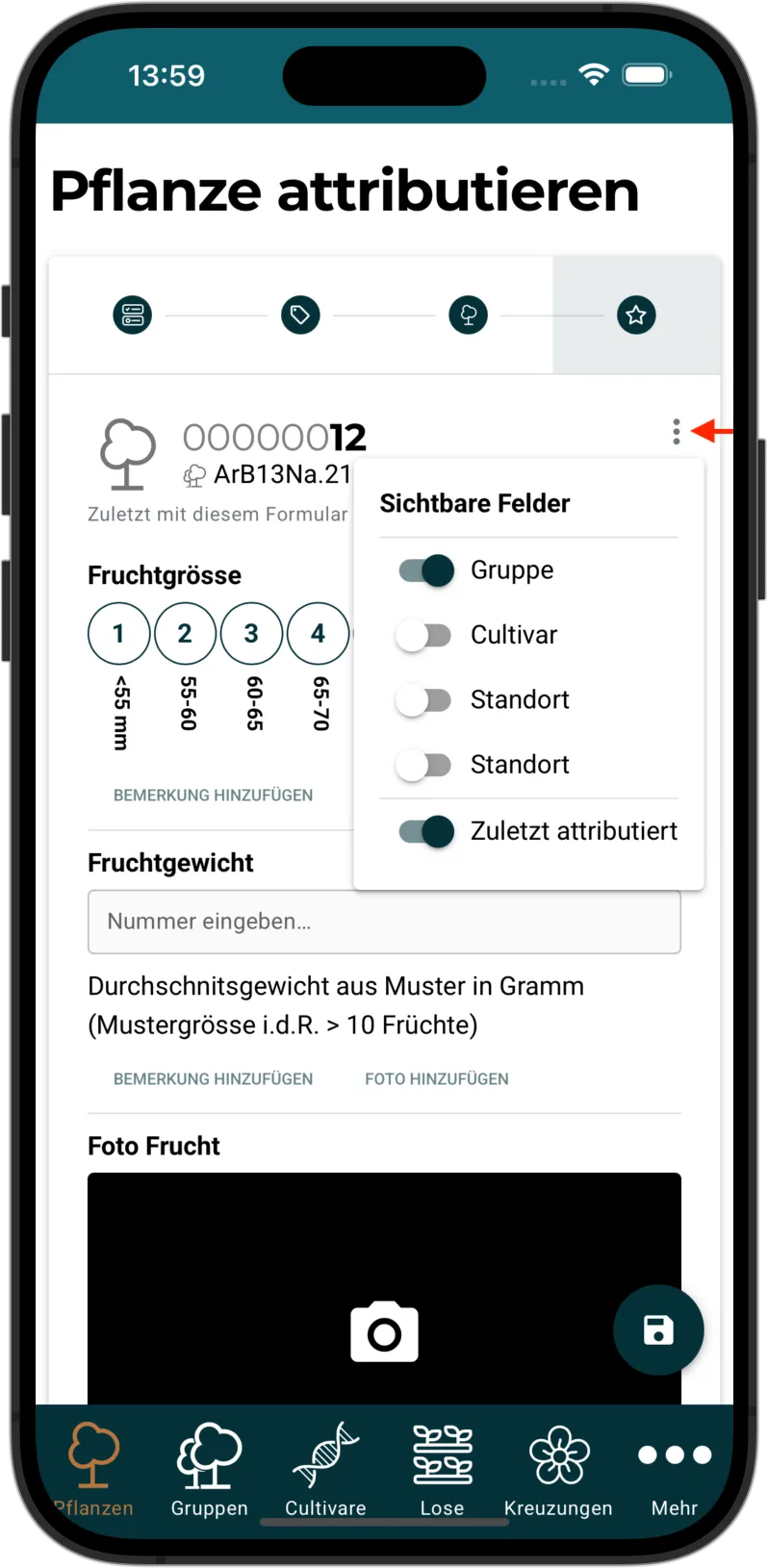
Task: Disable the Gruppe field toggle
Action: coord(425,570)
